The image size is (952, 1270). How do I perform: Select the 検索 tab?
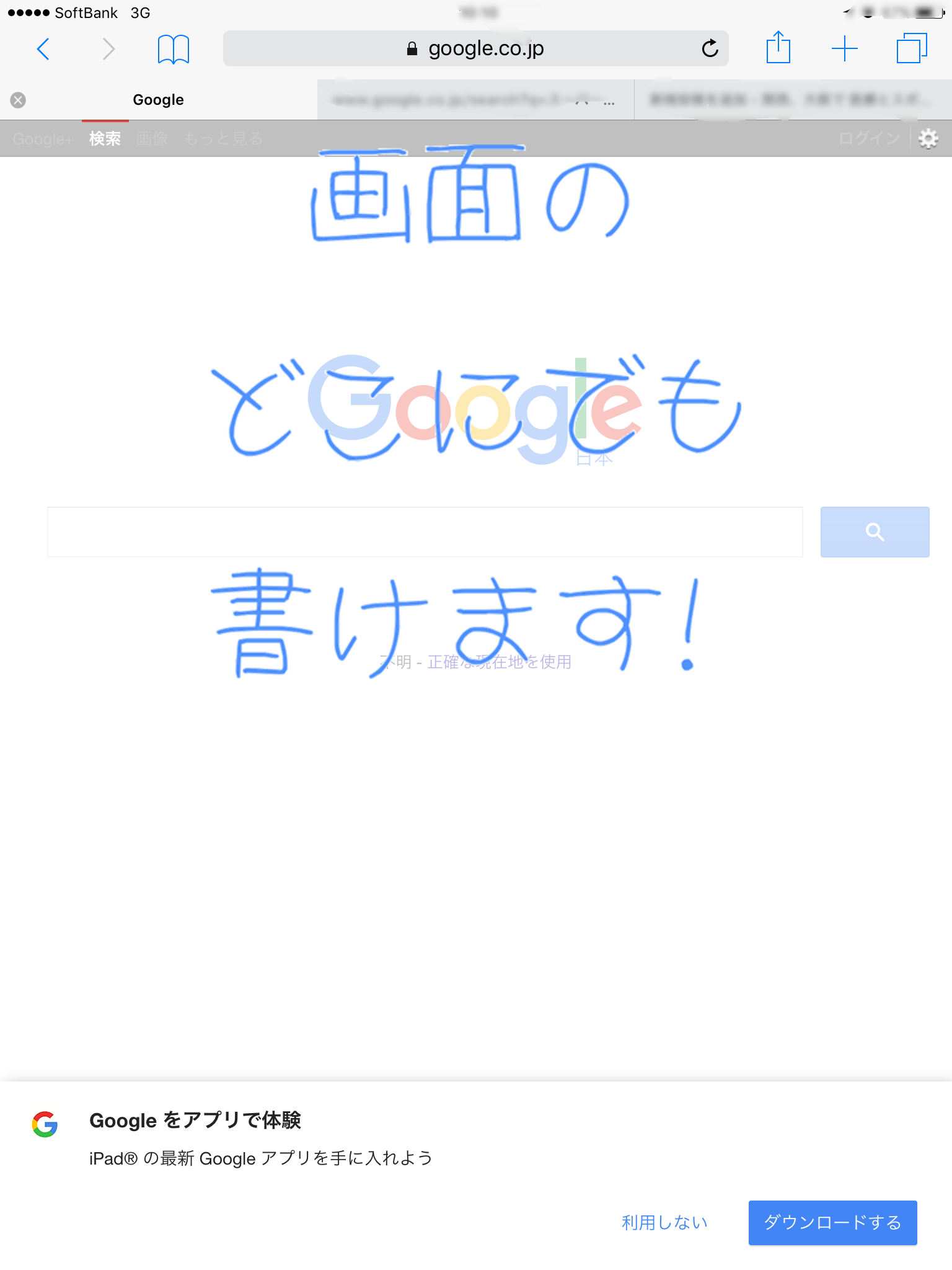point(105,139)
